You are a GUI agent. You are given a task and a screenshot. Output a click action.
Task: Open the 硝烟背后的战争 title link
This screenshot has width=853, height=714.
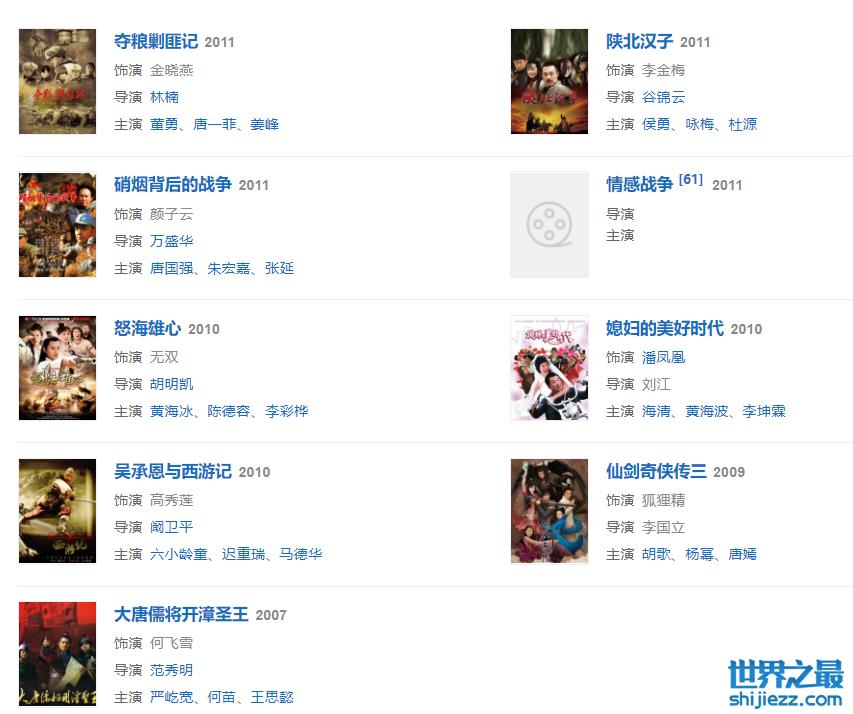coord(173,184)
